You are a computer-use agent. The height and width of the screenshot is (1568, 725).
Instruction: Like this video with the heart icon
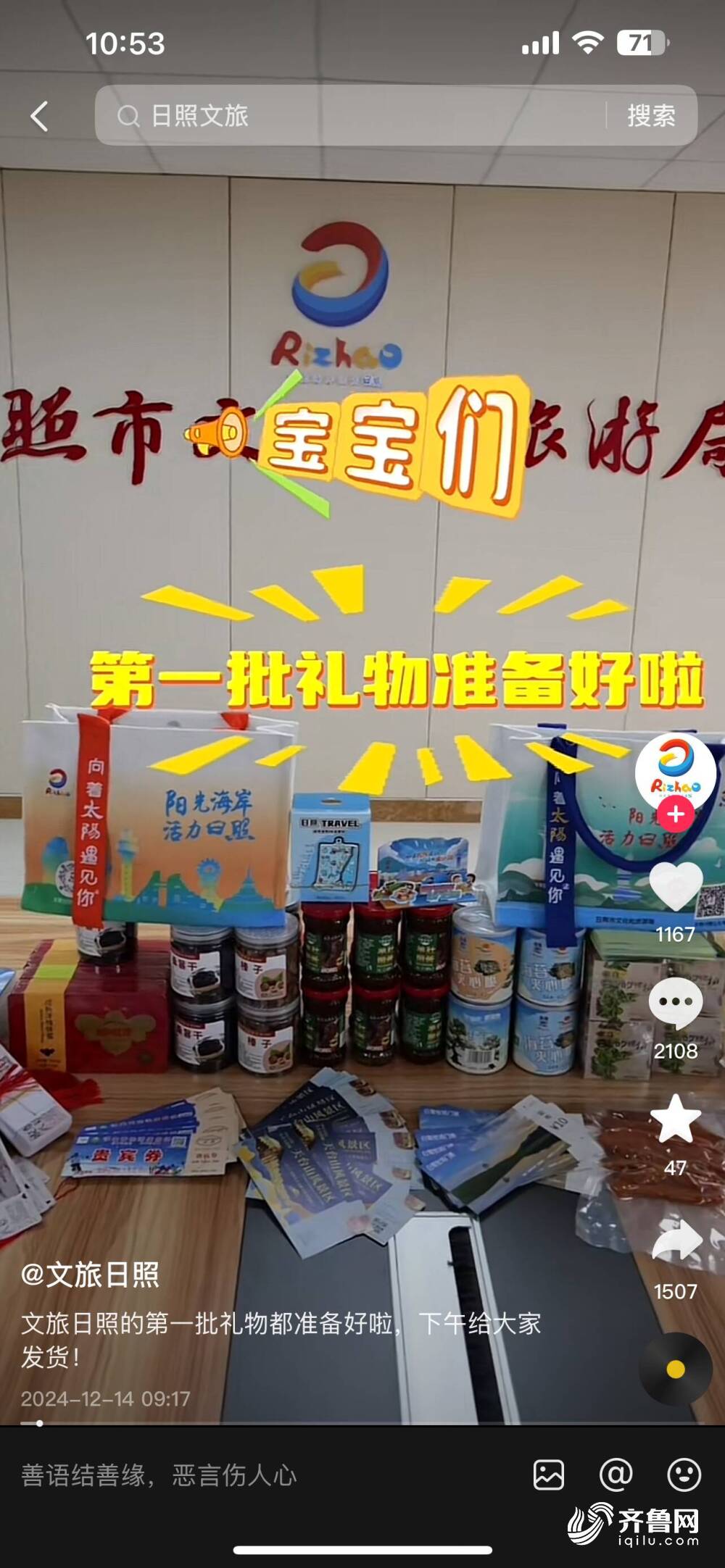[x=676, y=885]
